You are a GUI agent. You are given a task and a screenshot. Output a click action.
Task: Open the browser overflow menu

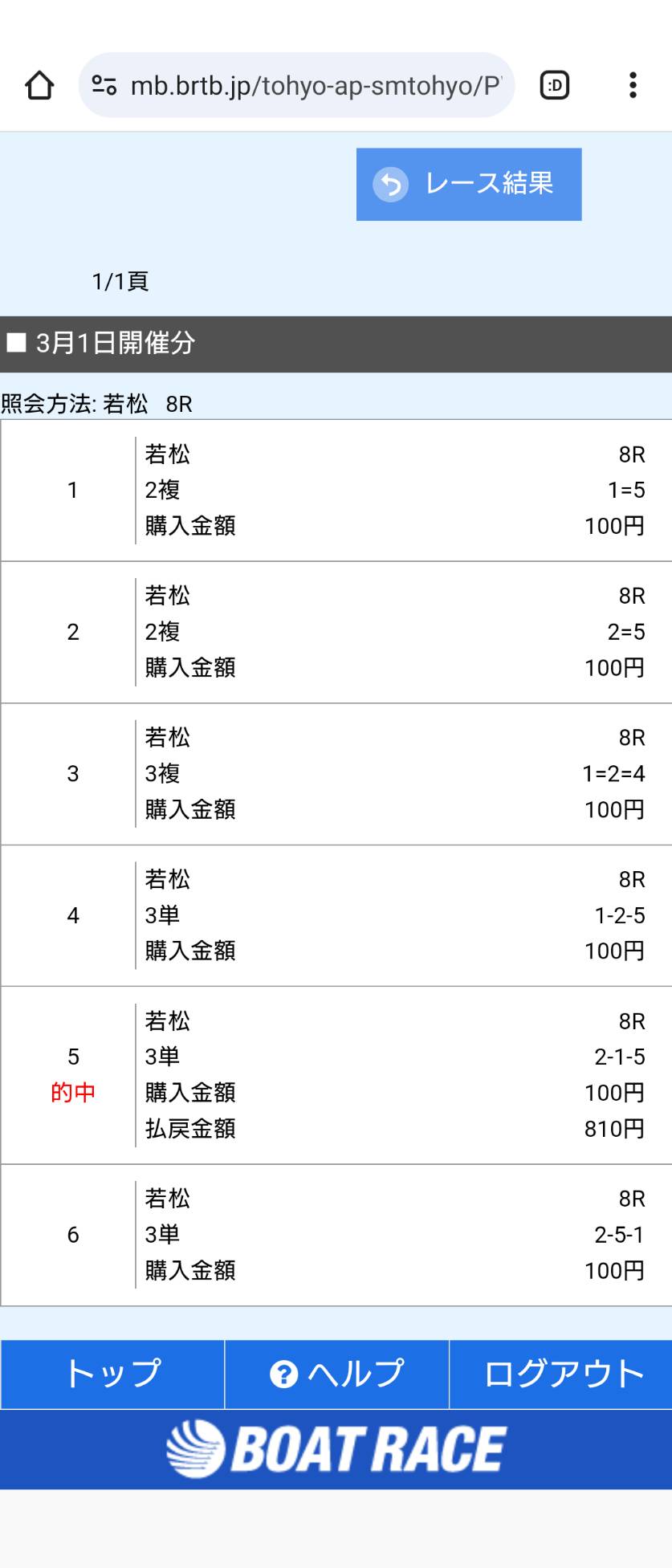(x=633, y=85)
